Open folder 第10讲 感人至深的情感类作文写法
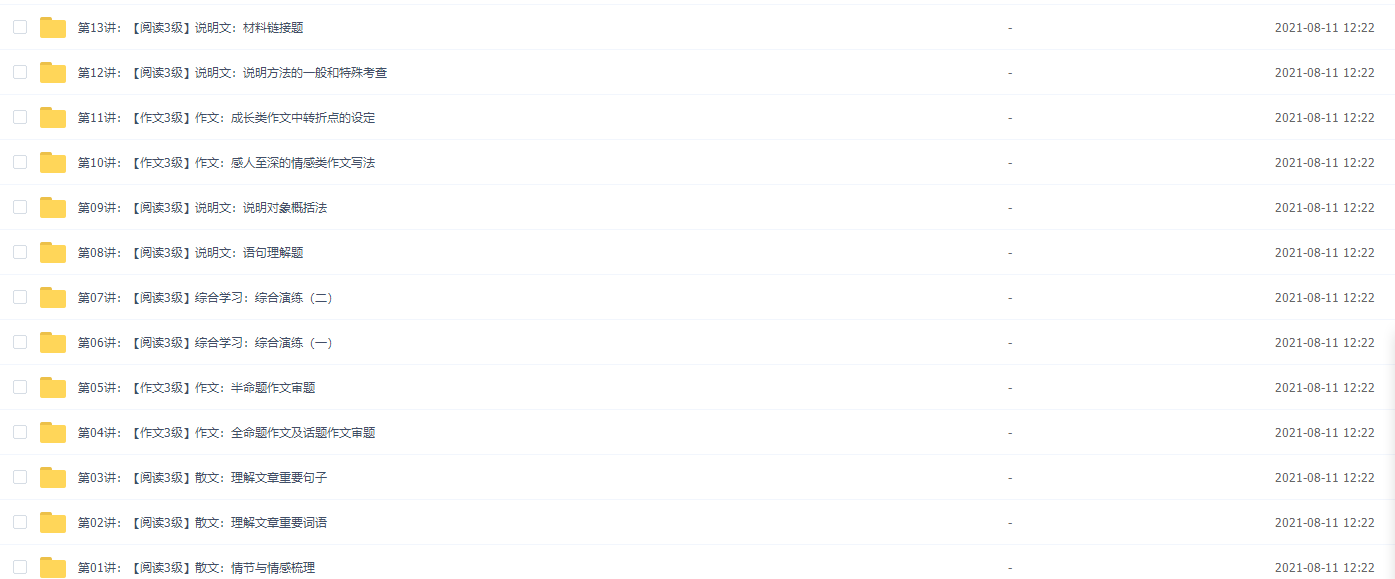The image size is (1395, 579). click(226, 163)
